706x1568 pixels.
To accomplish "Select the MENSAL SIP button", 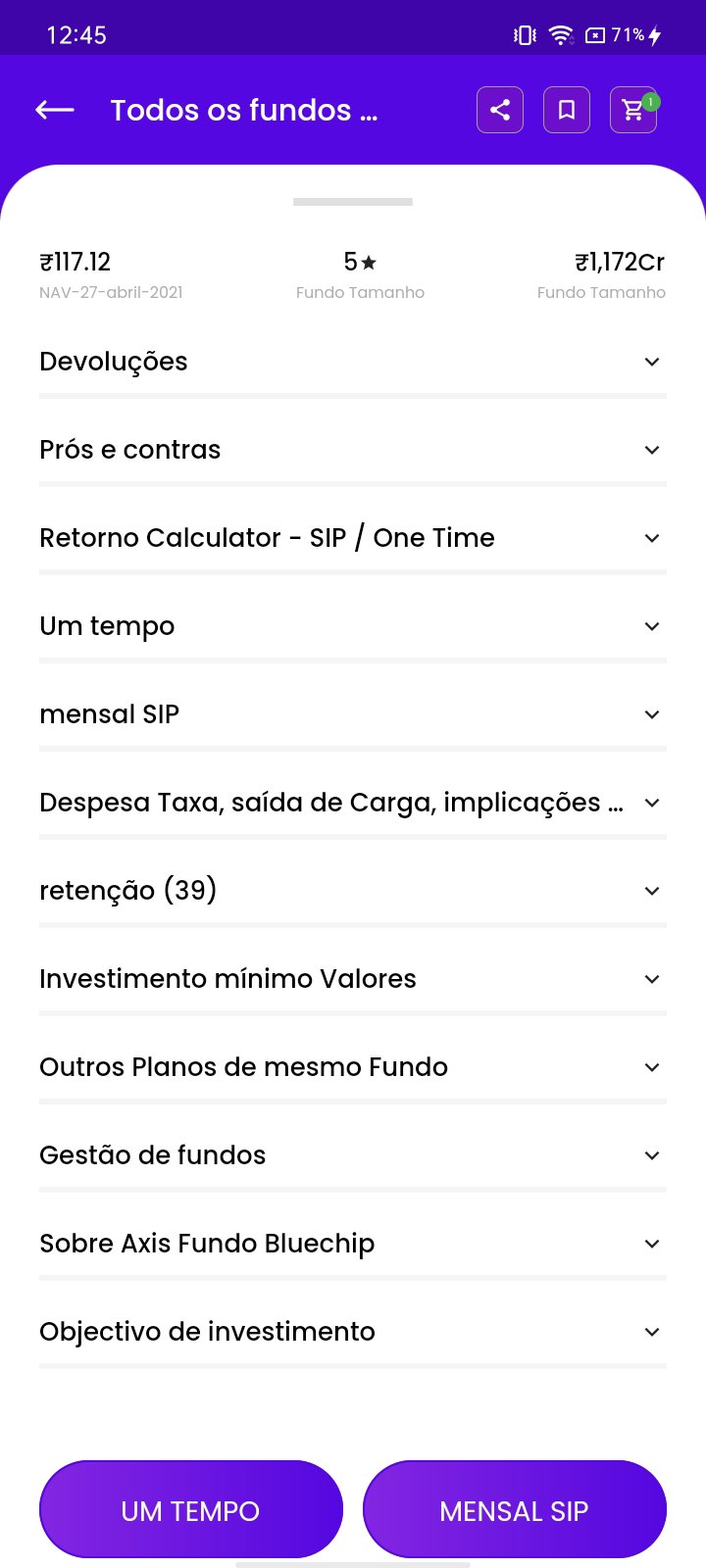I will coord(515,1510).
